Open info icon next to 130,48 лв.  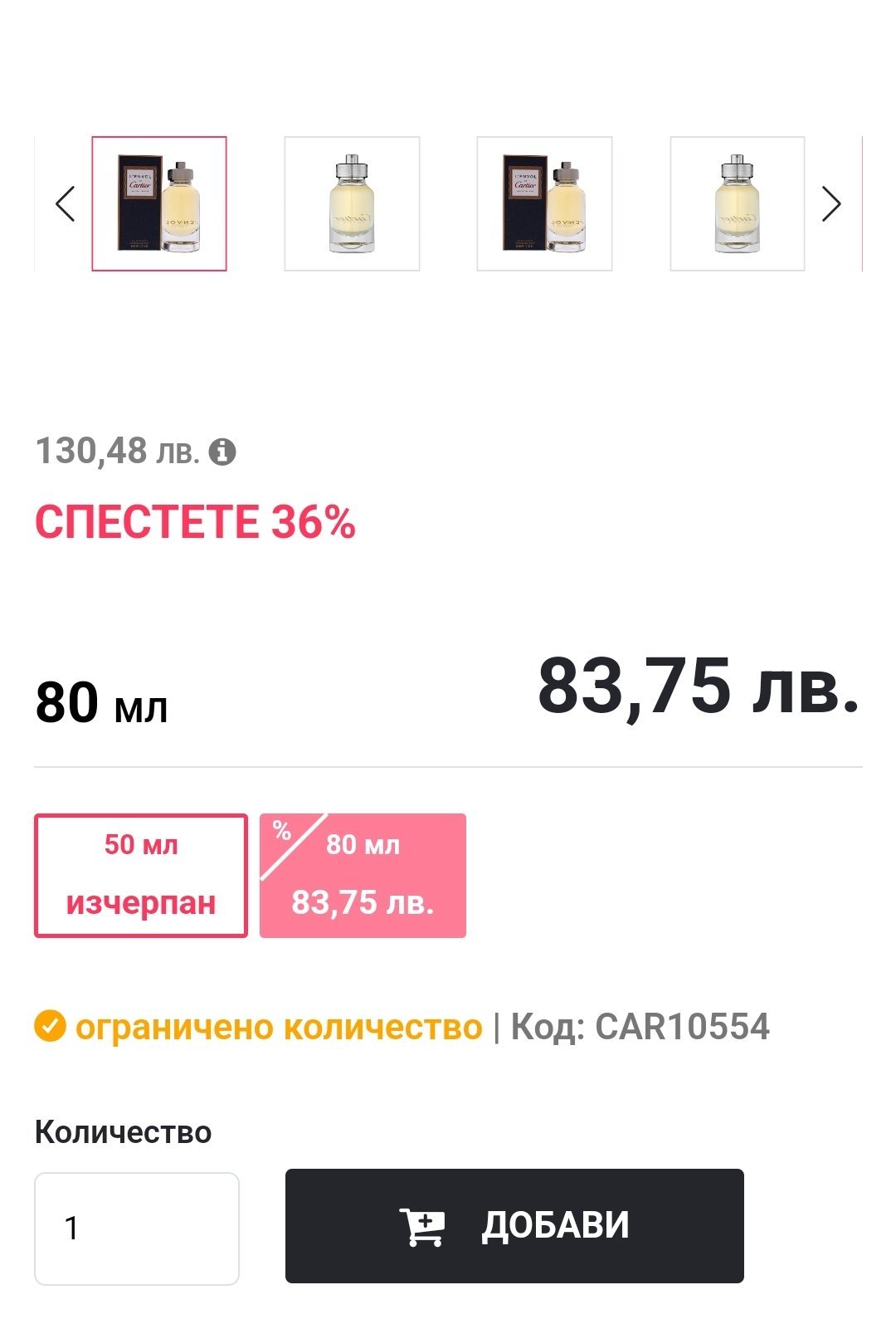(222, 452)
